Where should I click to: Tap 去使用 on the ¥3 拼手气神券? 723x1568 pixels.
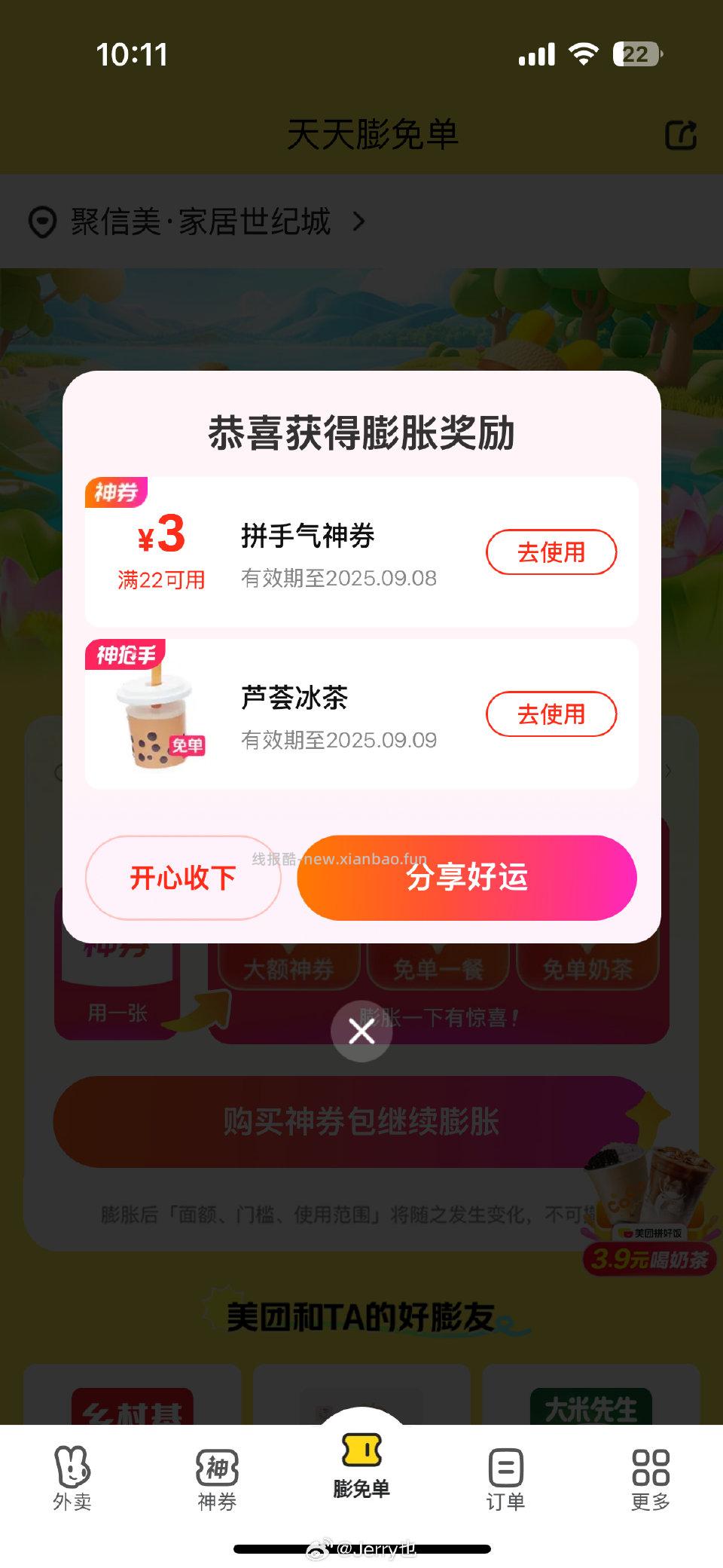[x=551, y=552]
